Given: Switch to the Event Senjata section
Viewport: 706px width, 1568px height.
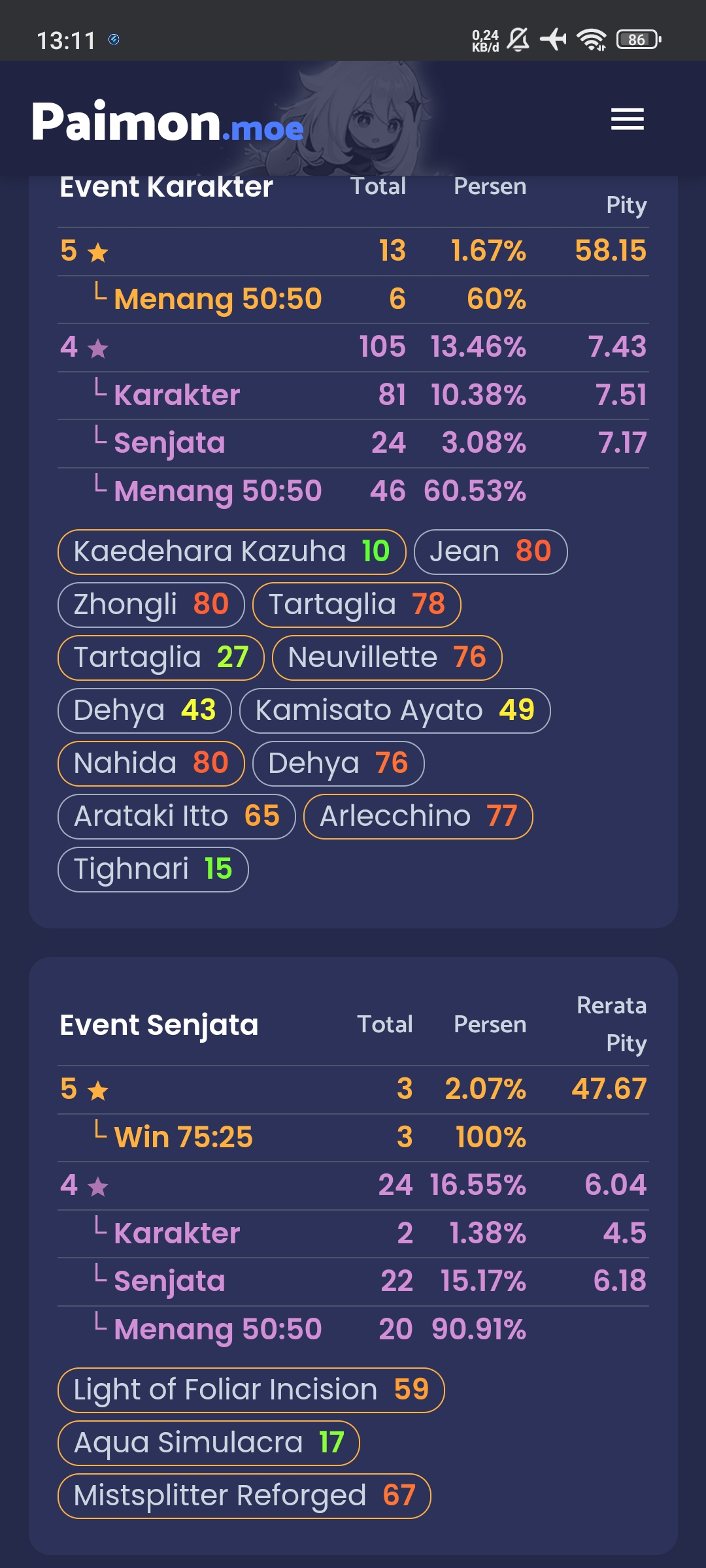Looking at the screenshot, I should click(x=159, y=1025).
